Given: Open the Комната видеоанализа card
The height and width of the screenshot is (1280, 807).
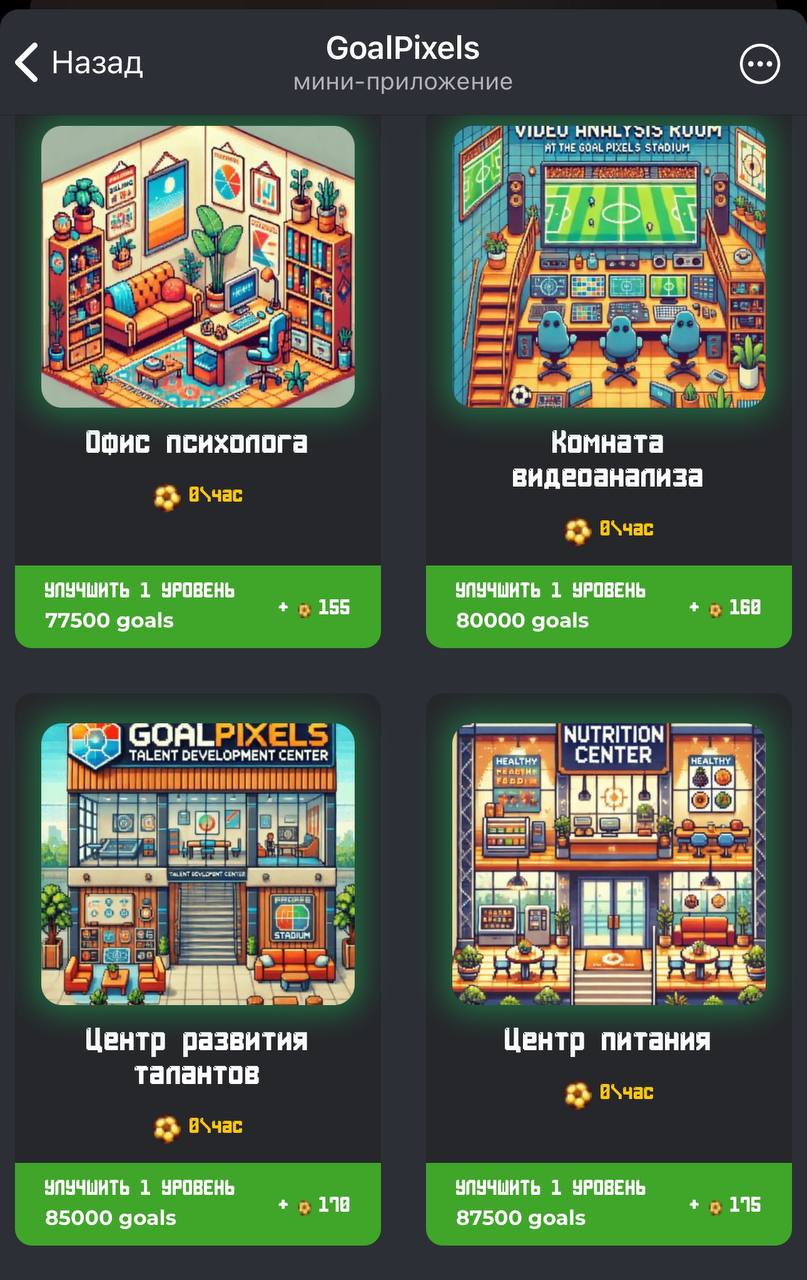Looking at the screenshot, I should (608, 266).
